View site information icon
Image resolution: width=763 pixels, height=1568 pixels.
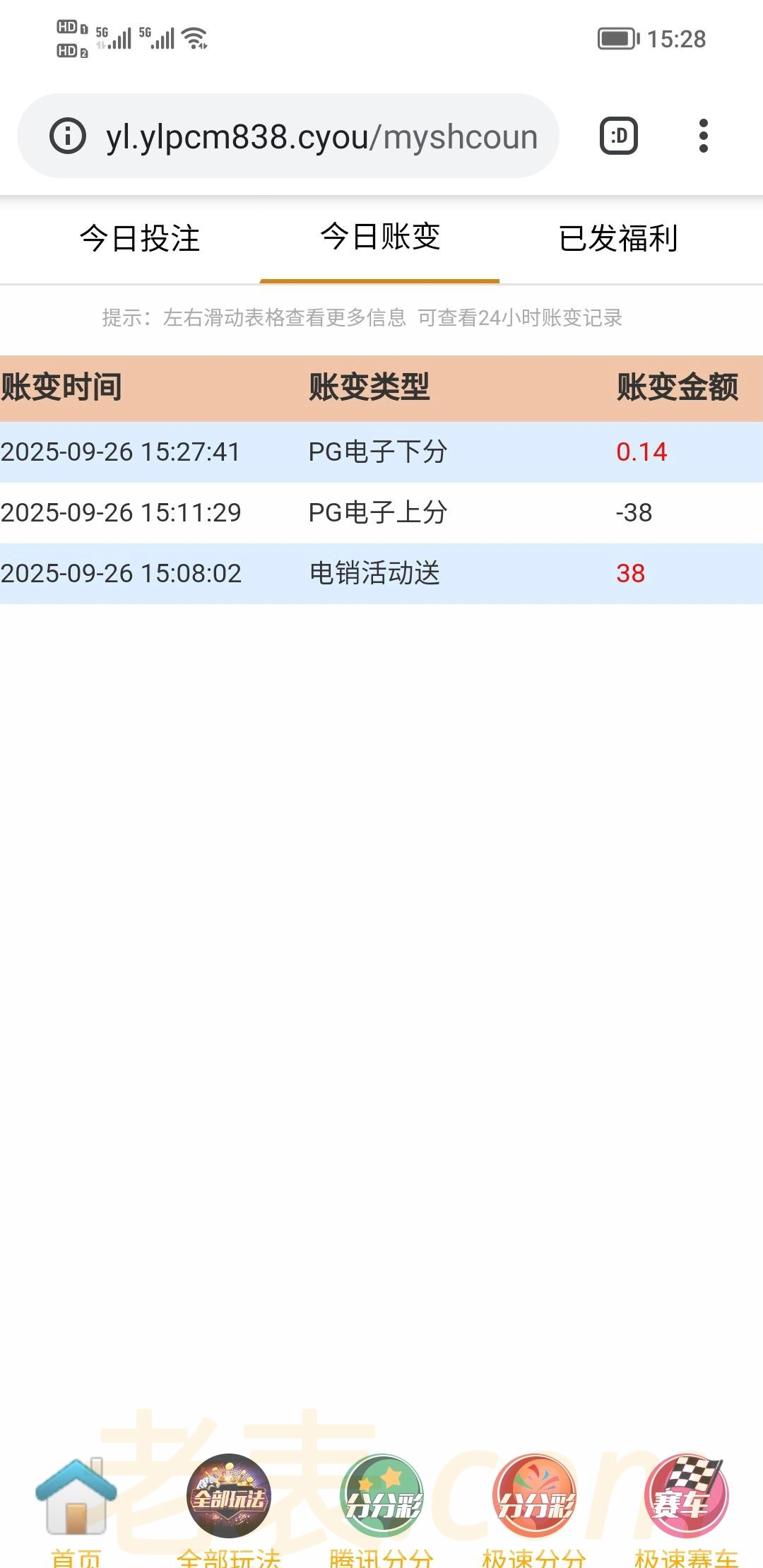[x=68, y=136]
